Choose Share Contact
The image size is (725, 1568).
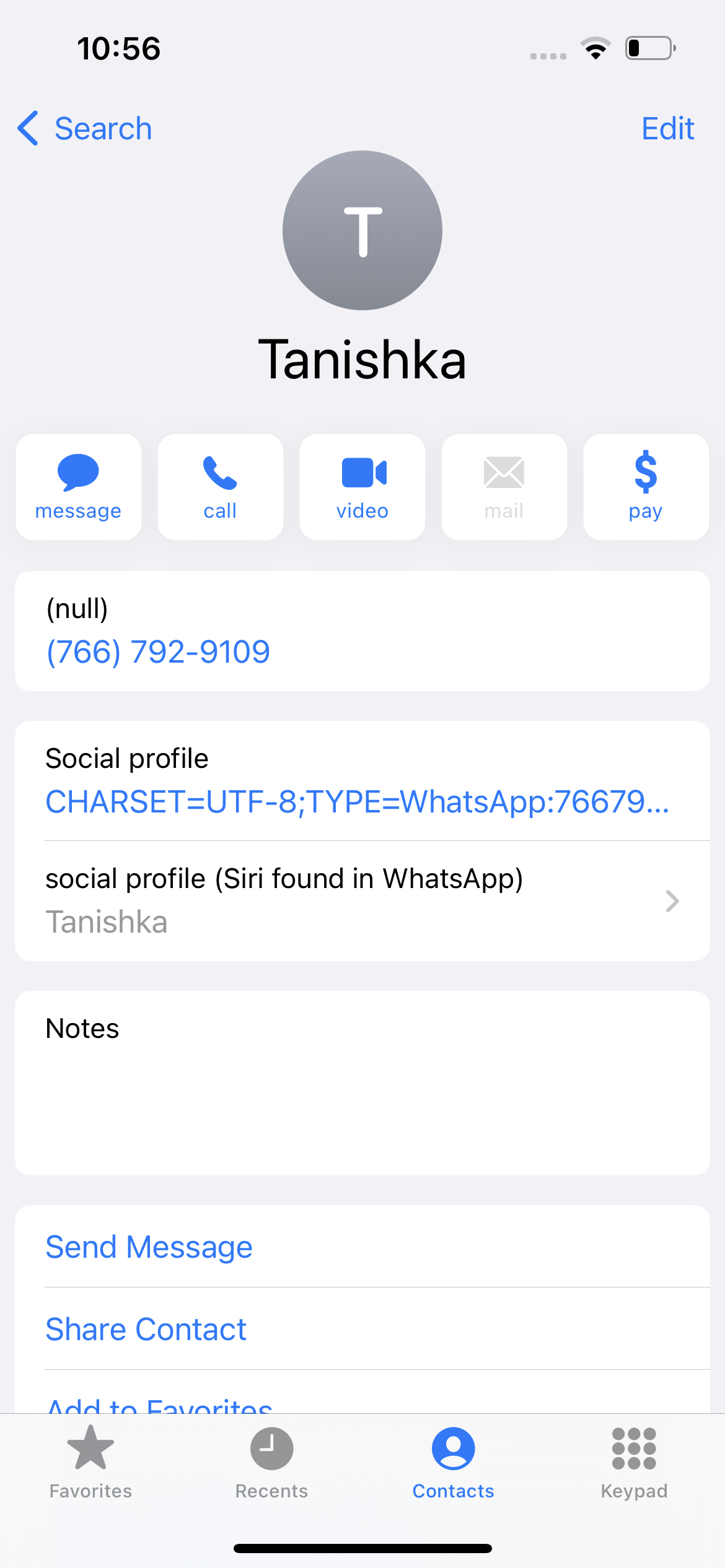[x=146, y=1329]
